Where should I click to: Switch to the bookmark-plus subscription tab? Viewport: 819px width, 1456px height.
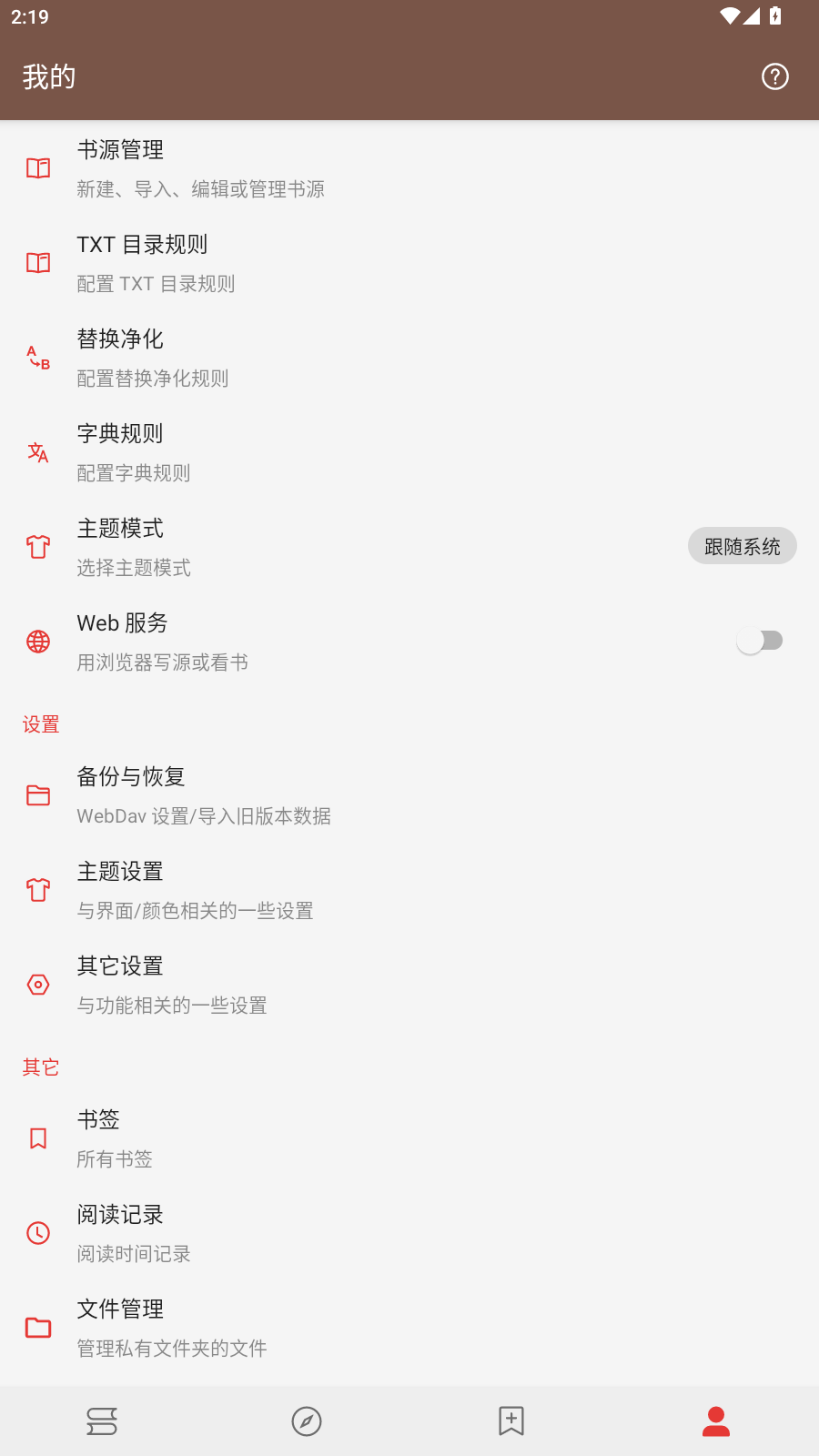[x=511, y=1421]
